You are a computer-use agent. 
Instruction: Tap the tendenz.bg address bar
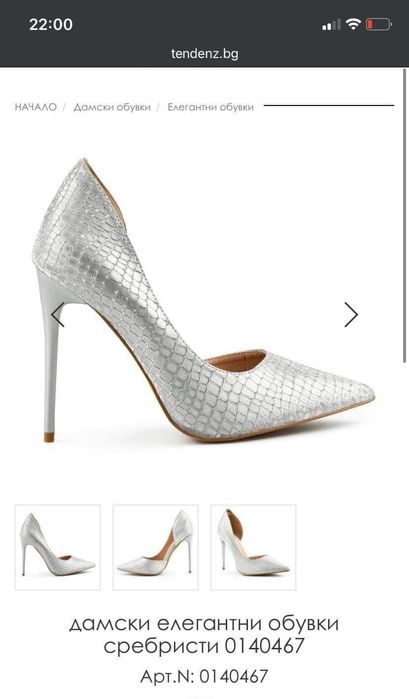click(204, 53)
